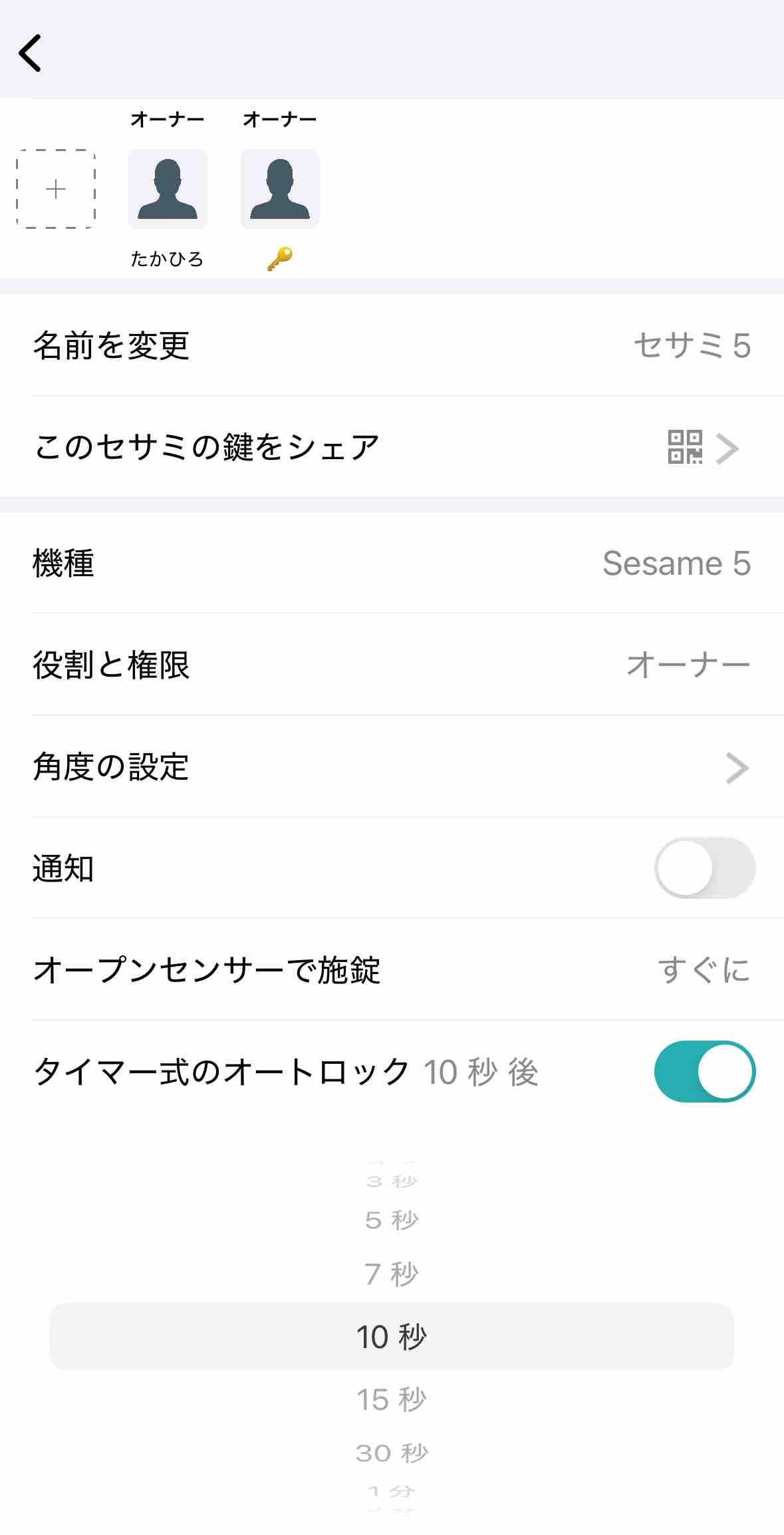Enable the 通知 switch
Screen dimensions: 784x1535
point(705,868)
